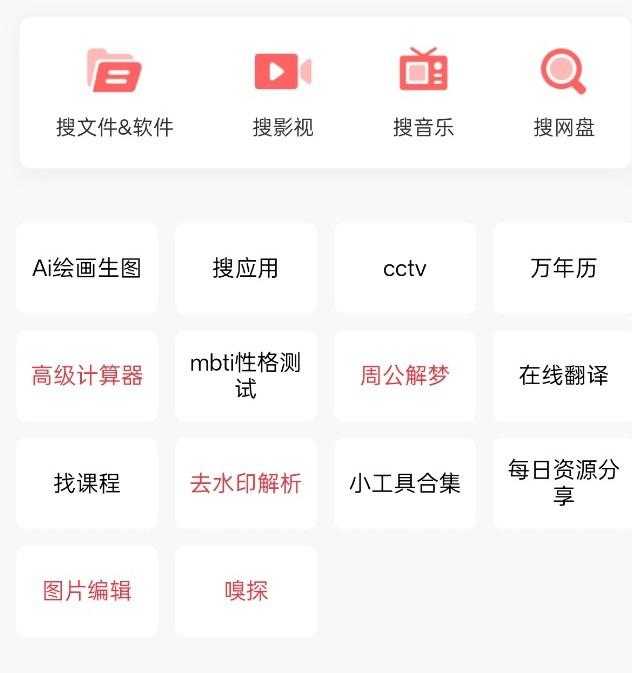This screenshot has width=632, height=673.
Task: Open 每日资源分享
Action: tap(563, 484)
